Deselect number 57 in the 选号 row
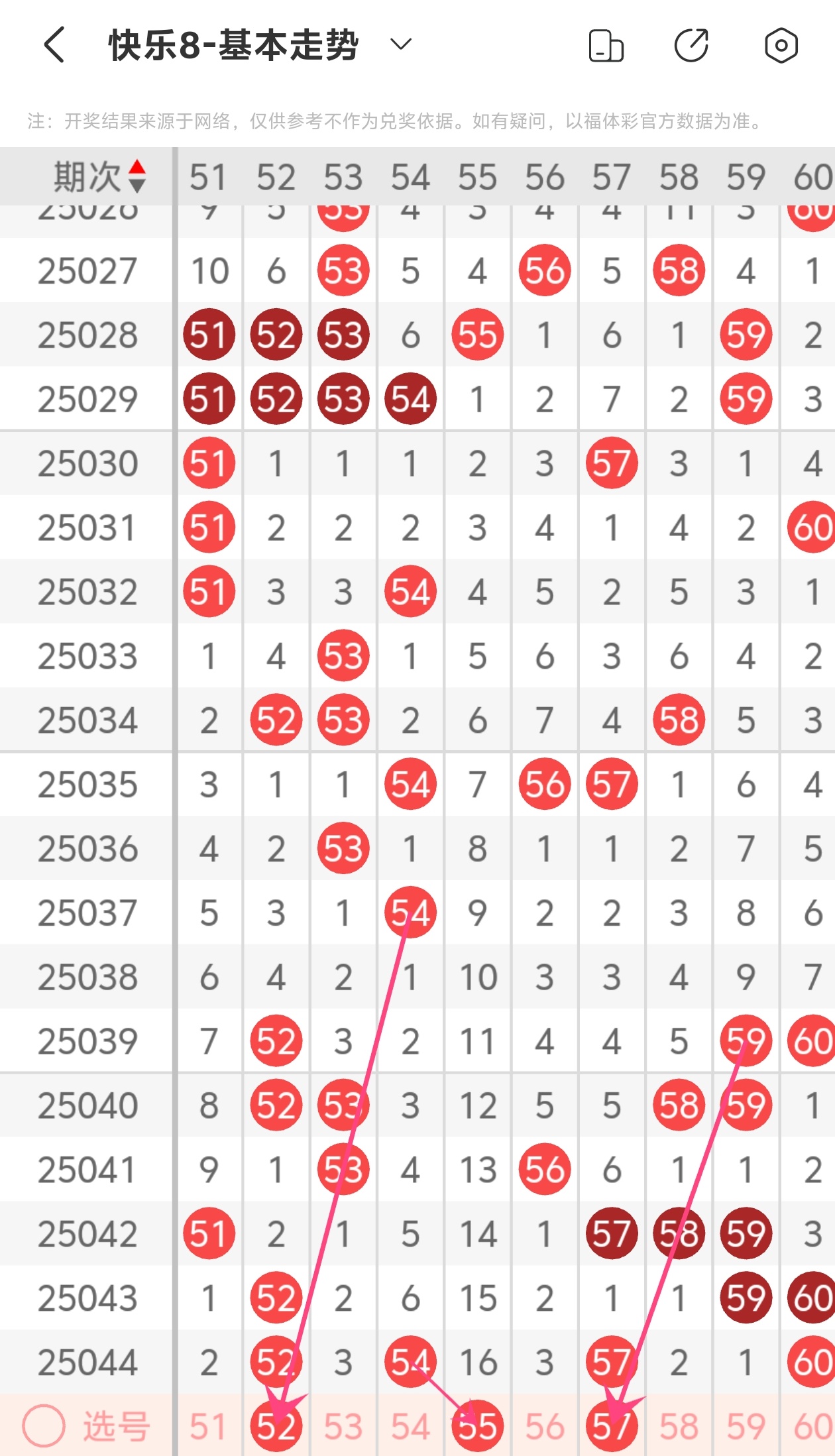The height and width of the screenshot is (1456, 835). [x=611, y=1426]
